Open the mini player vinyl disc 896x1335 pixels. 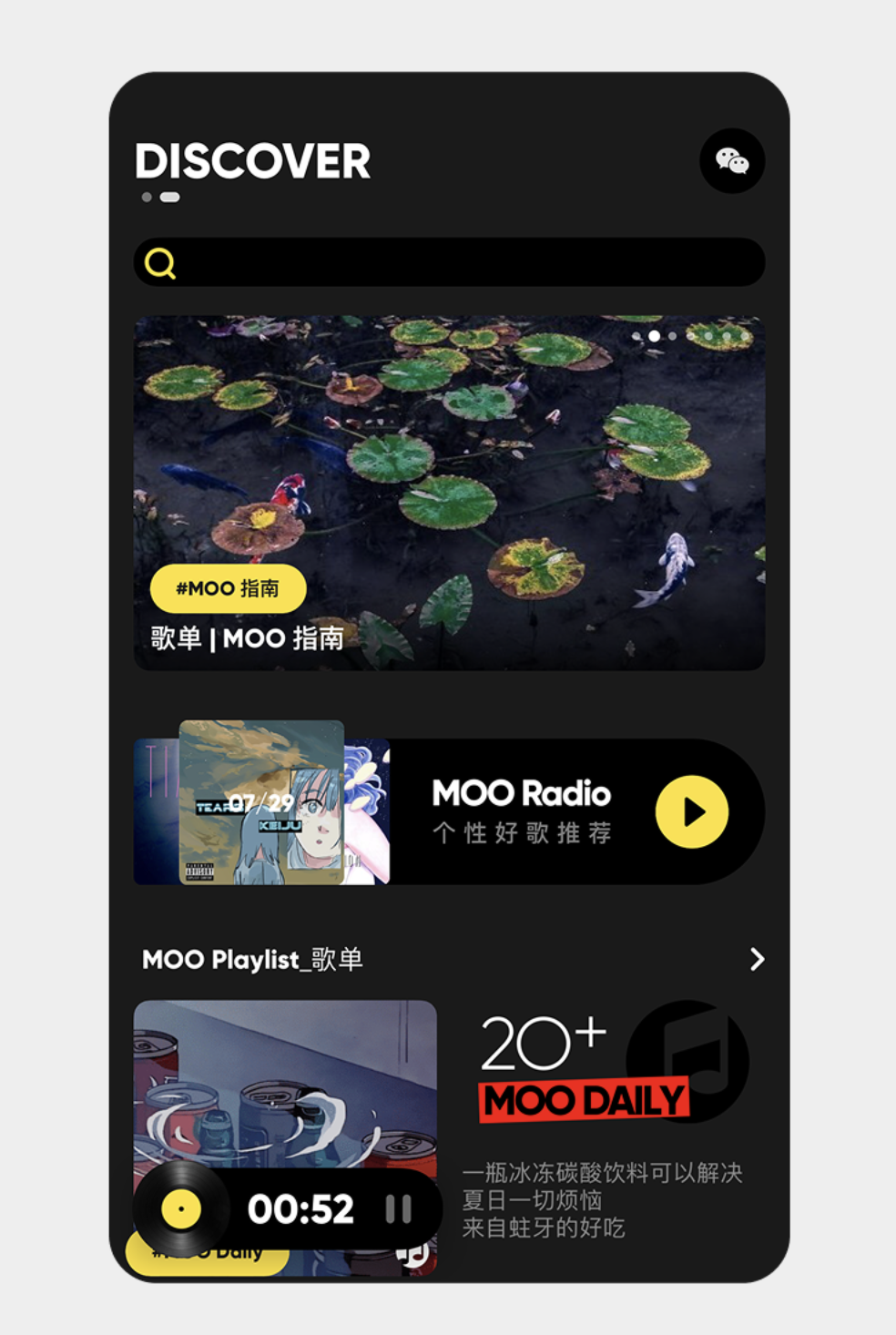(181, 1209)
